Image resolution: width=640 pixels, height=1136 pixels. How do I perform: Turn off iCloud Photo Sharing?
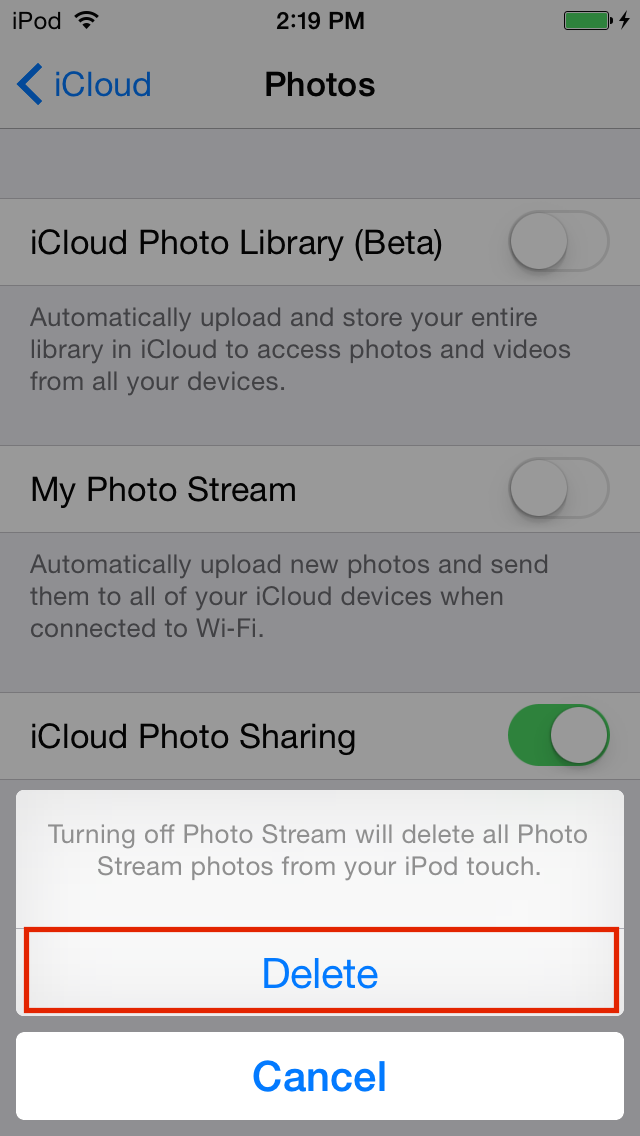[x=559, y=735]
